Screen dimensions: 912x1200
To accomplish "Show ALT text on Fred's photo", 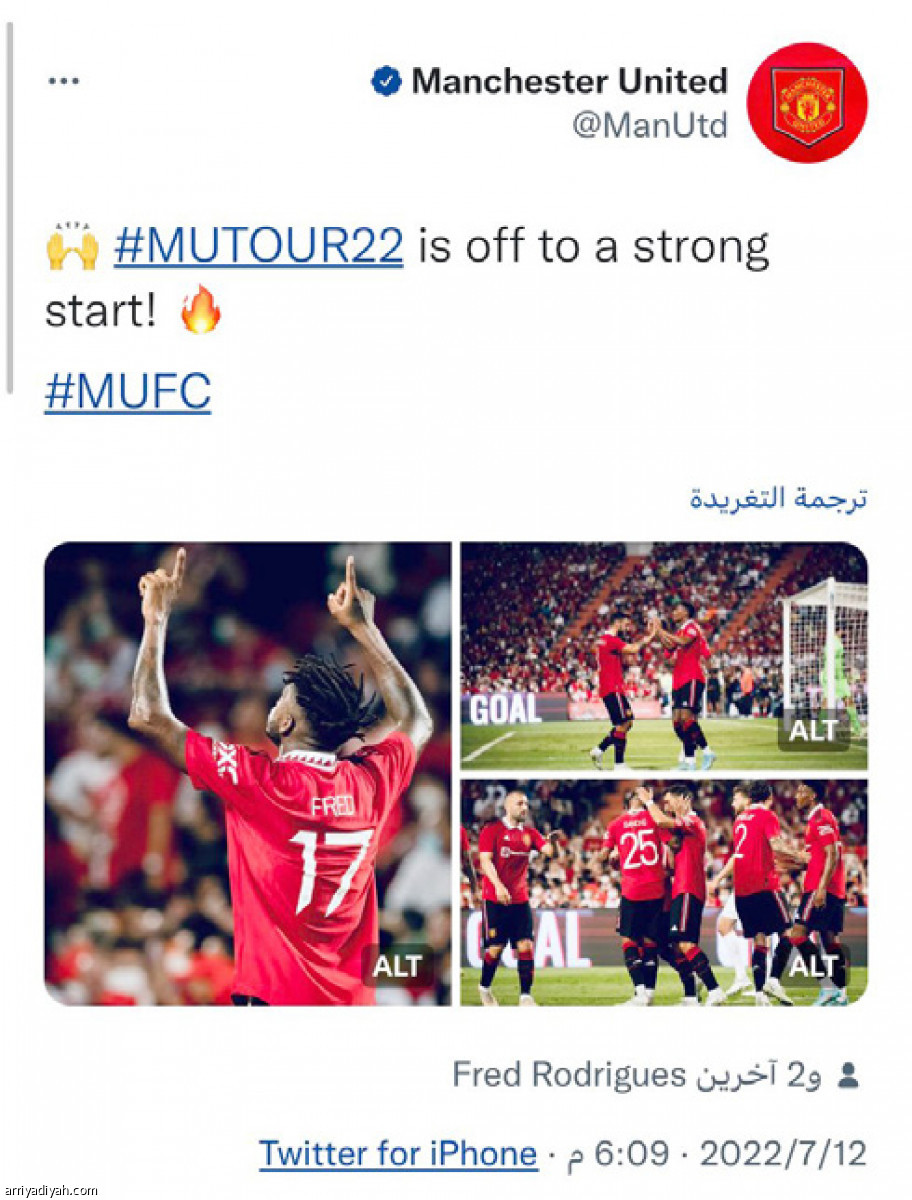I will pyautogui.click(x=397, y=966).
